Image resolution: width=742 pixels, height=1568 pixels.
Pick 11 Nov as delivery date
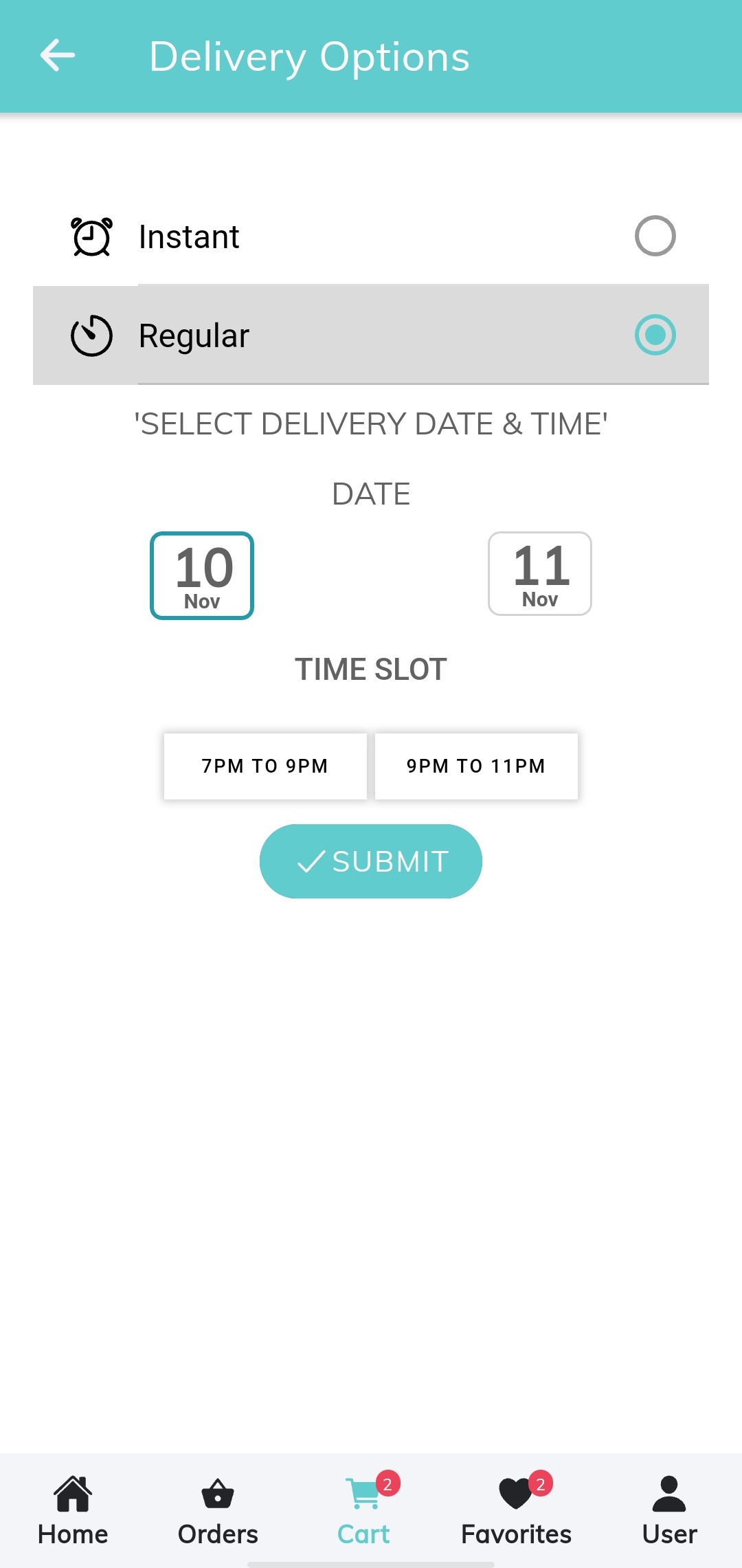(x=540, y=573)
